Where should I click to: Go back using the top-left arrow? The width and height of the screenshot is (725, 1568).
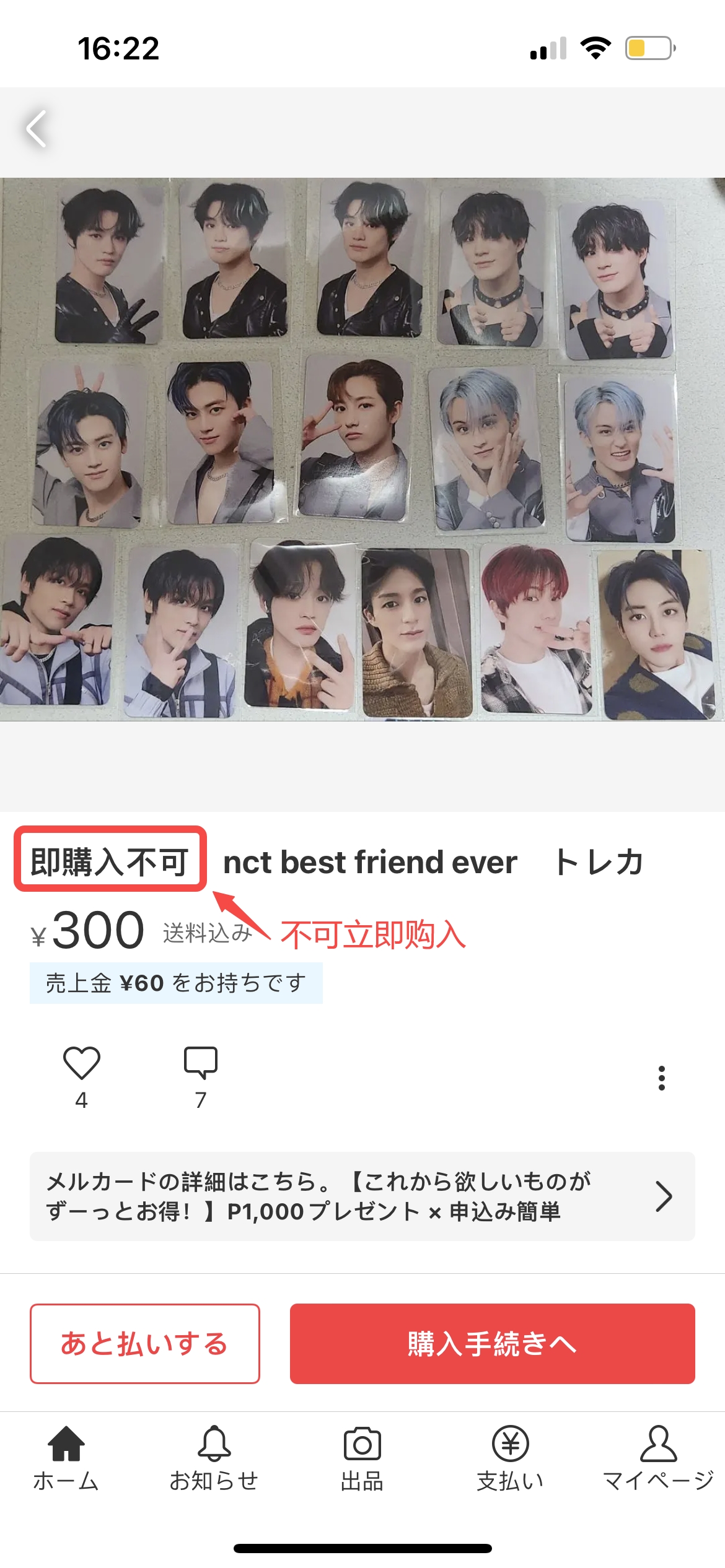36,129
